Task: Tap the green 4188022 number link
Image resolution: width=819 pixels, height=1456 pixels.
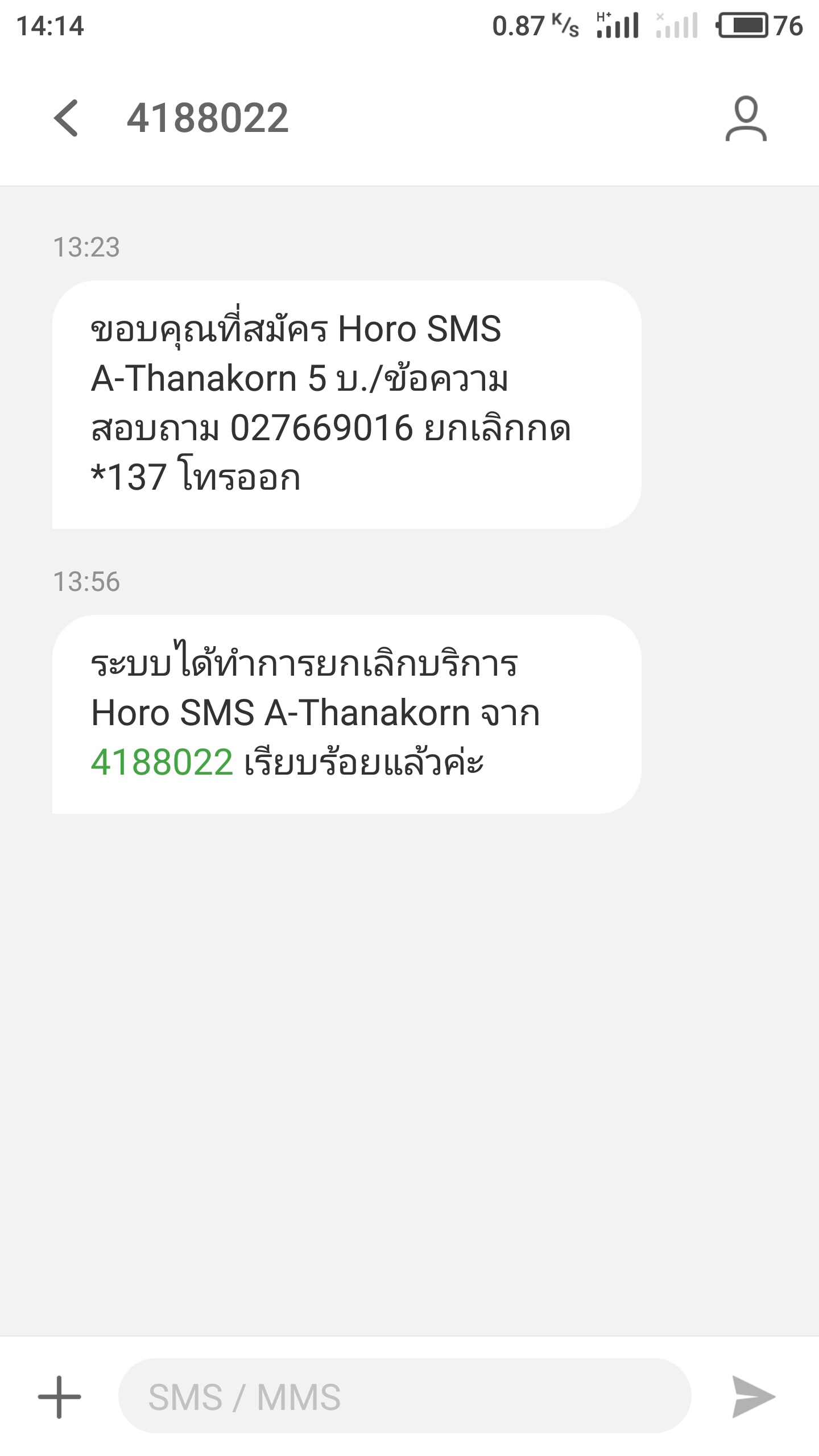Action: (162, 763)
